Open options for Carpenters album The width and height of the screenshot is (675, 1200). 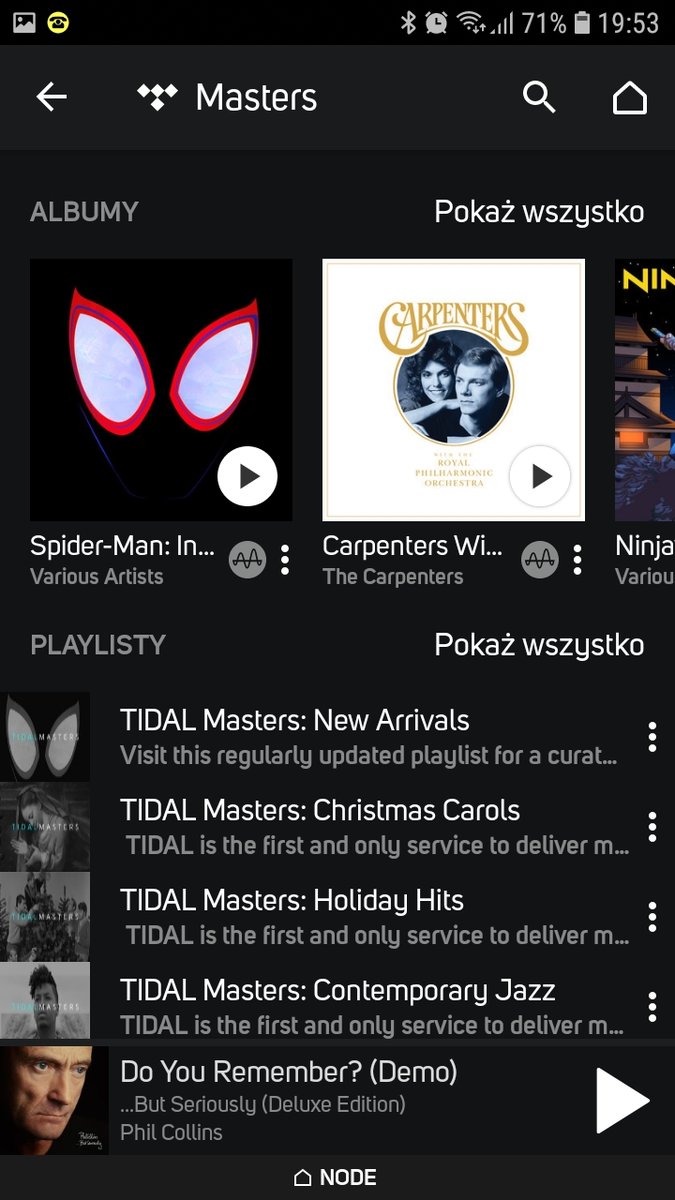(577, 560)
